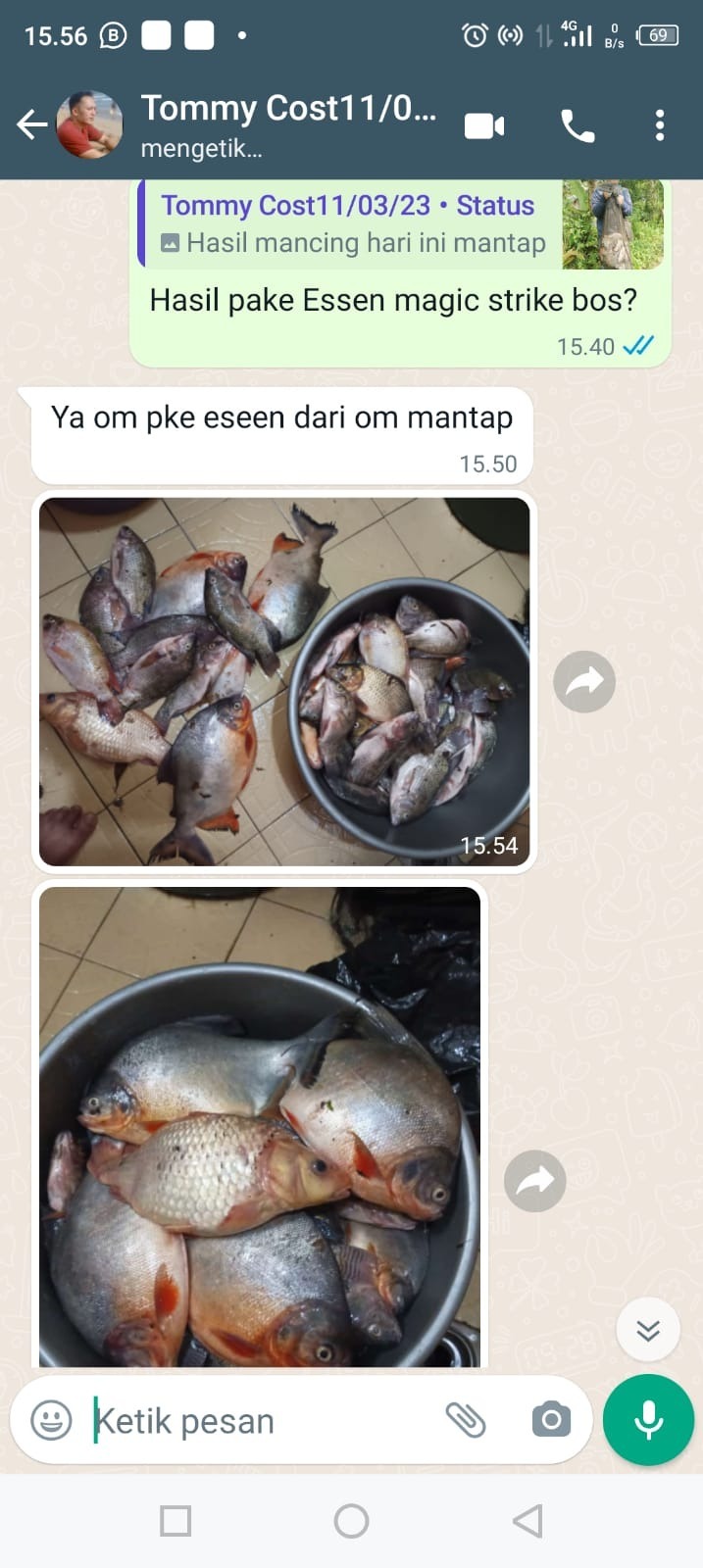703x1568 pixels.
Task: Attach a file with the paperclip
Action: click(466, 1420)
